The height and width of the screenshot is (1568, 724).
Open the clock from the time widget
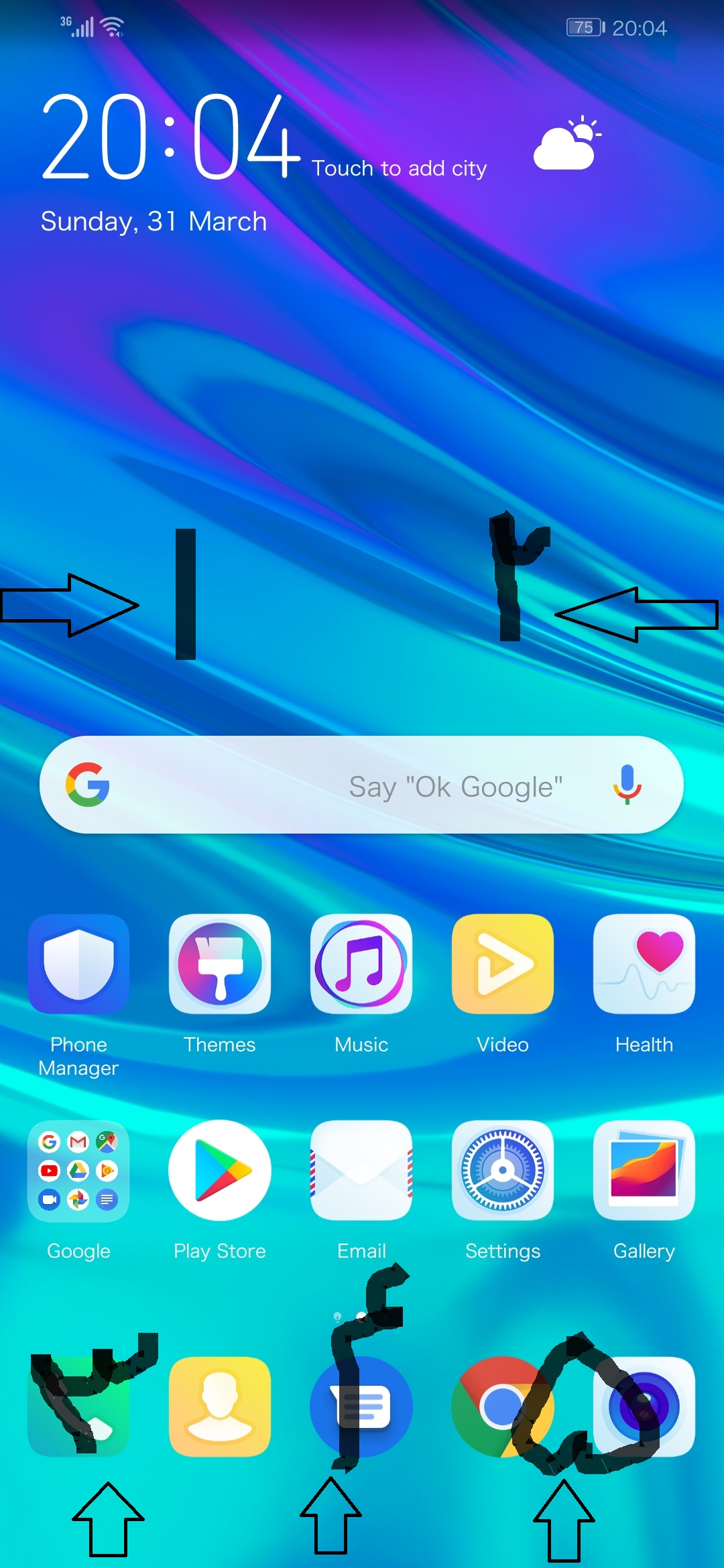171,137
